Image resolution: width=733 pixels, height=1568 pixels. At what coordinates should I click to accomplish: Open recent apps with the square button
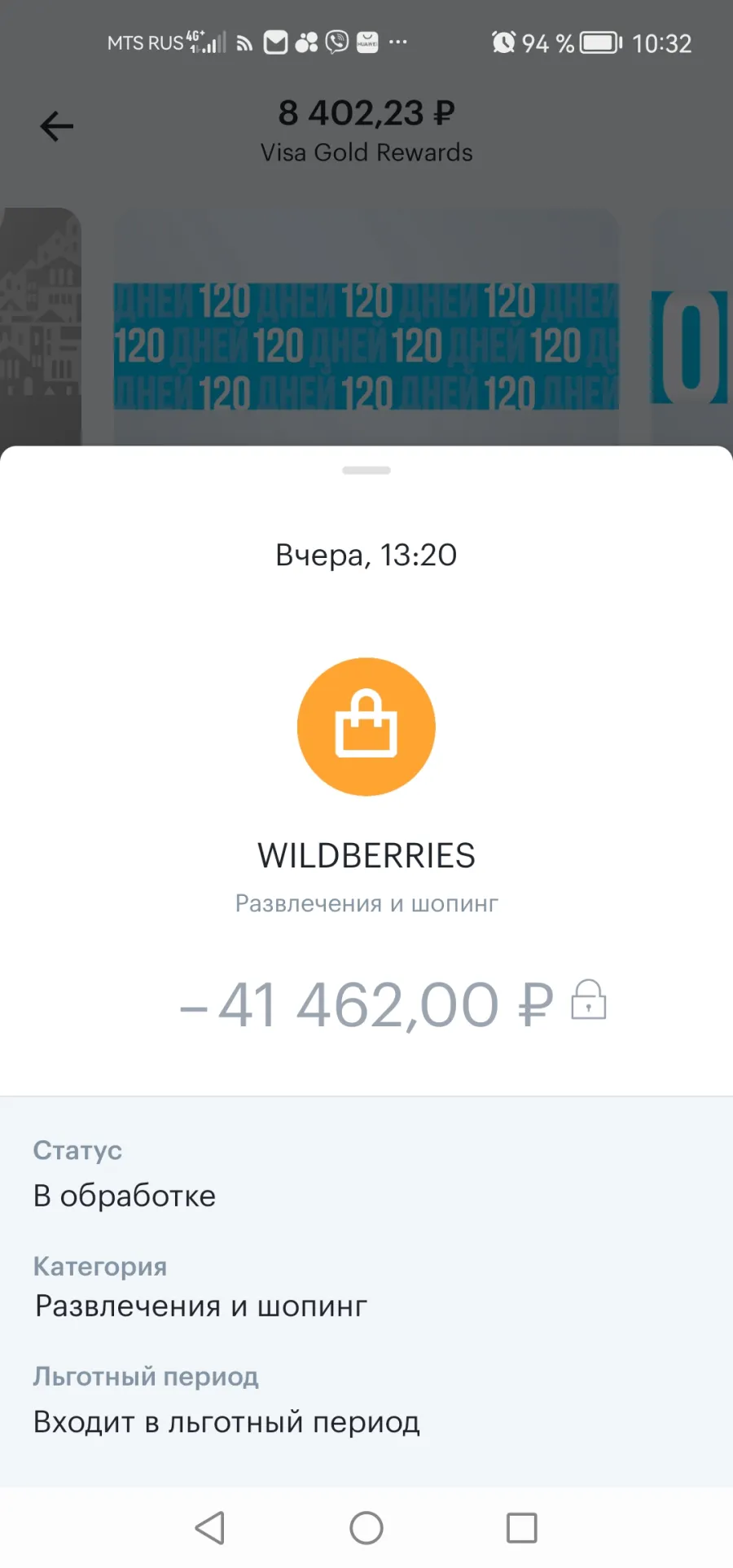click(521, 1527)
